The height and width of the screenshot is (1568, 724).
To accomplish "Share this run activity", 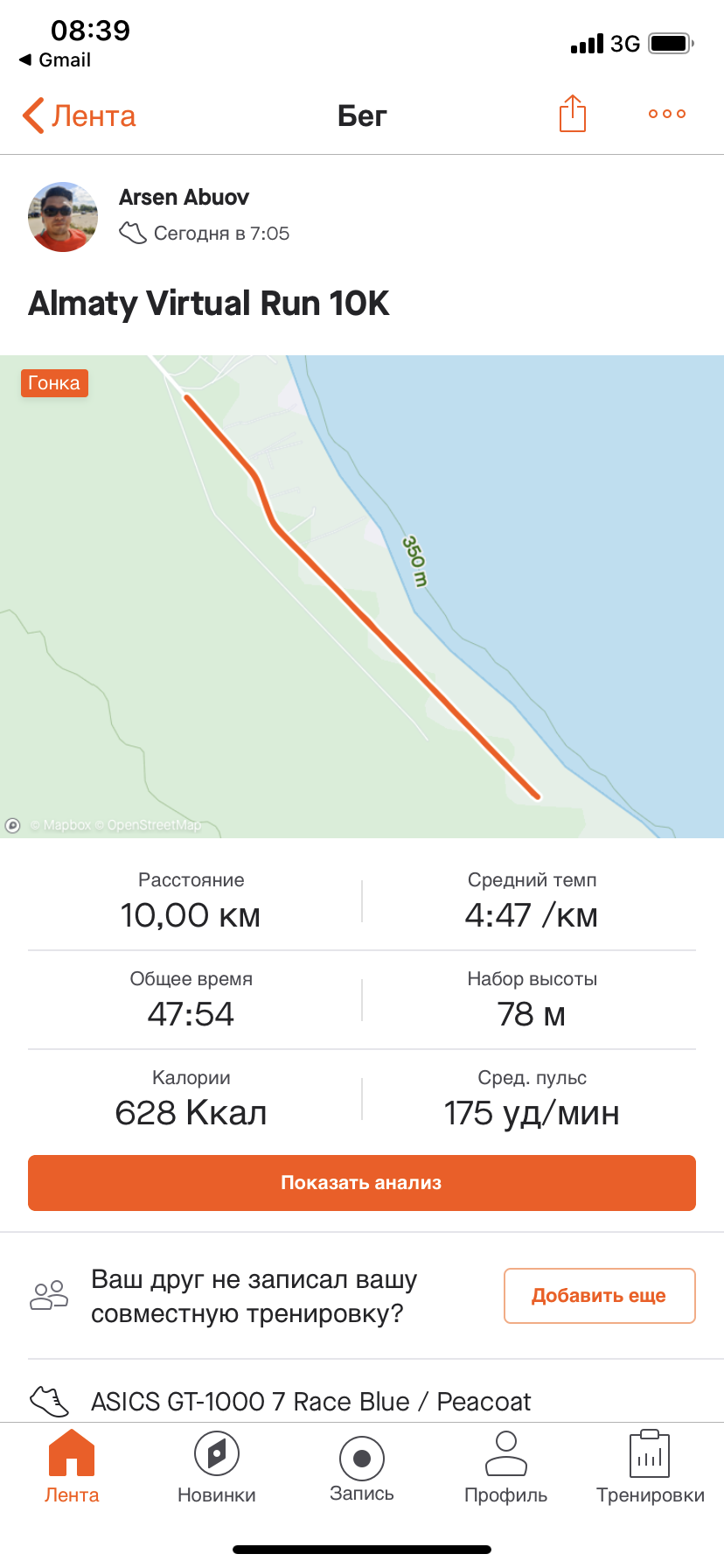I will (x=572, y=114).
